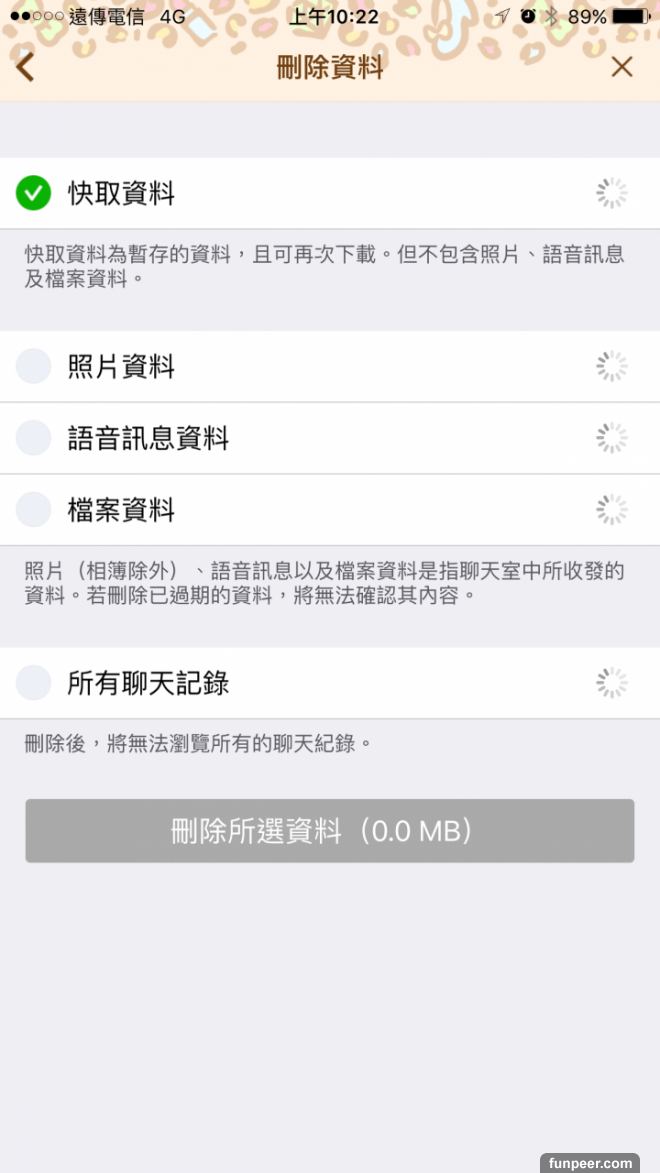Go back using the header arrow
Image resolution: width=660 pixels, height=1173 pixels.
26,67
